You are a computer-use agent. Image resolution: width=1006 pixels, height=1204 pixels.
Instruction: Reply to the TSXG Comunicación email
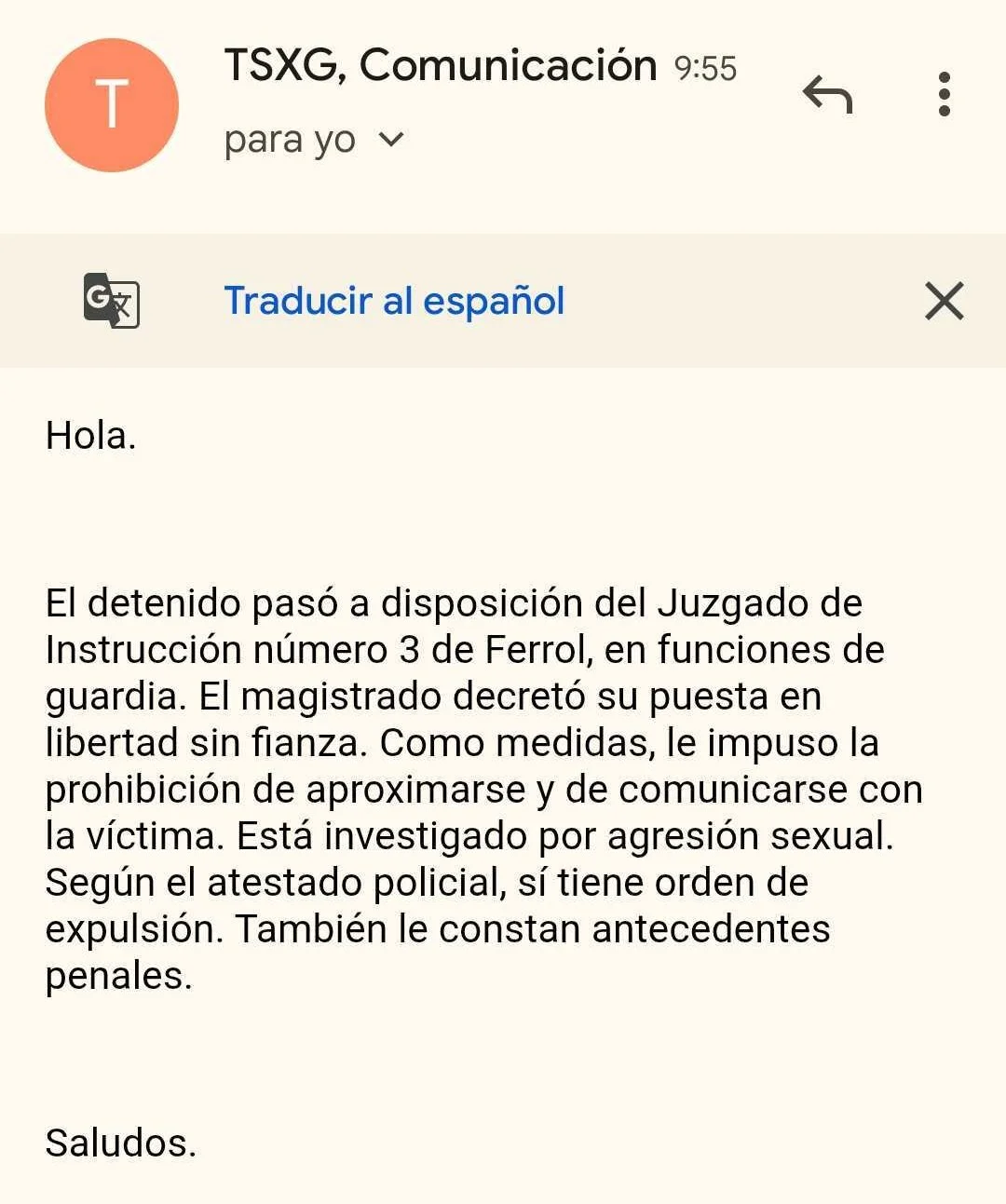pyautogui.click(x=827, y=94)
